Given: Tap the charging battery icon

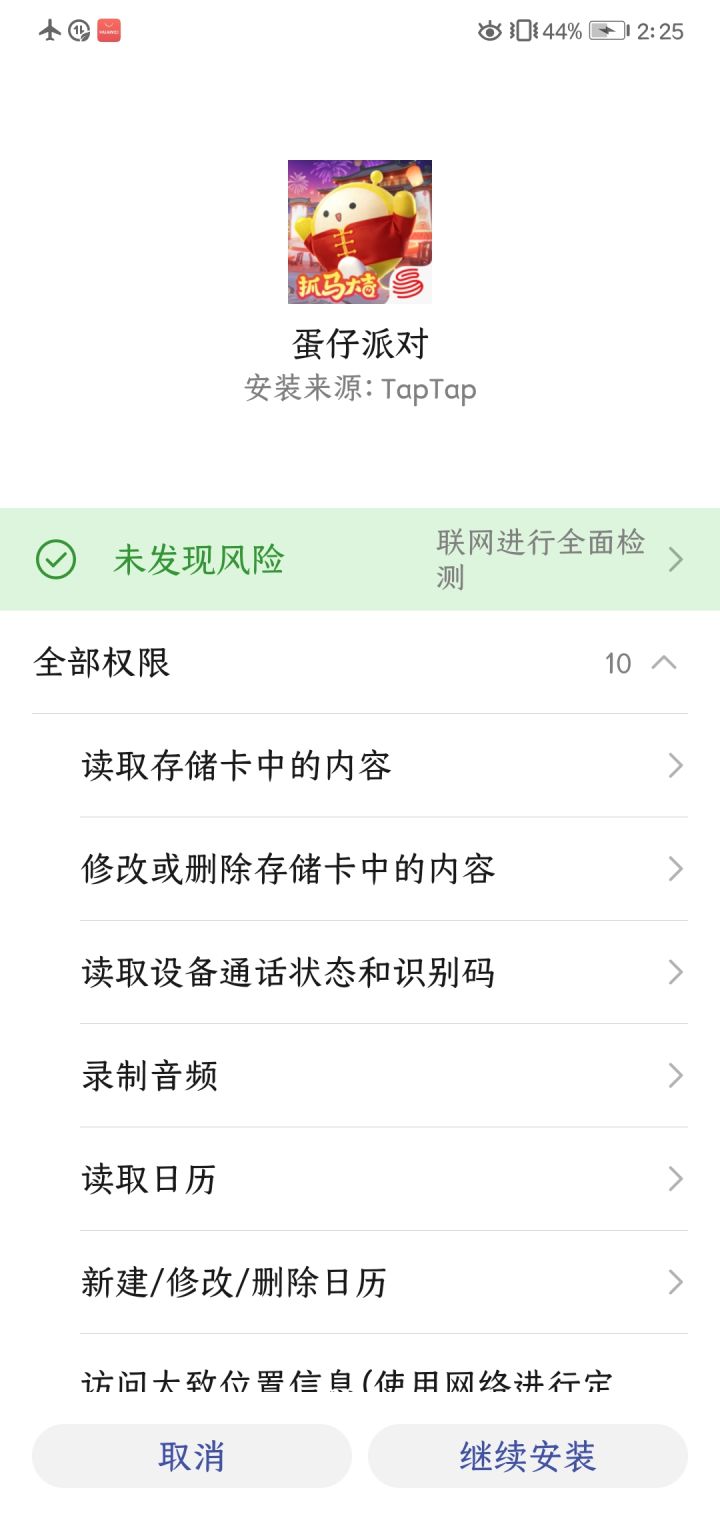Looking at the screenshot, I should pyautogui.click(x=610, y=32).
